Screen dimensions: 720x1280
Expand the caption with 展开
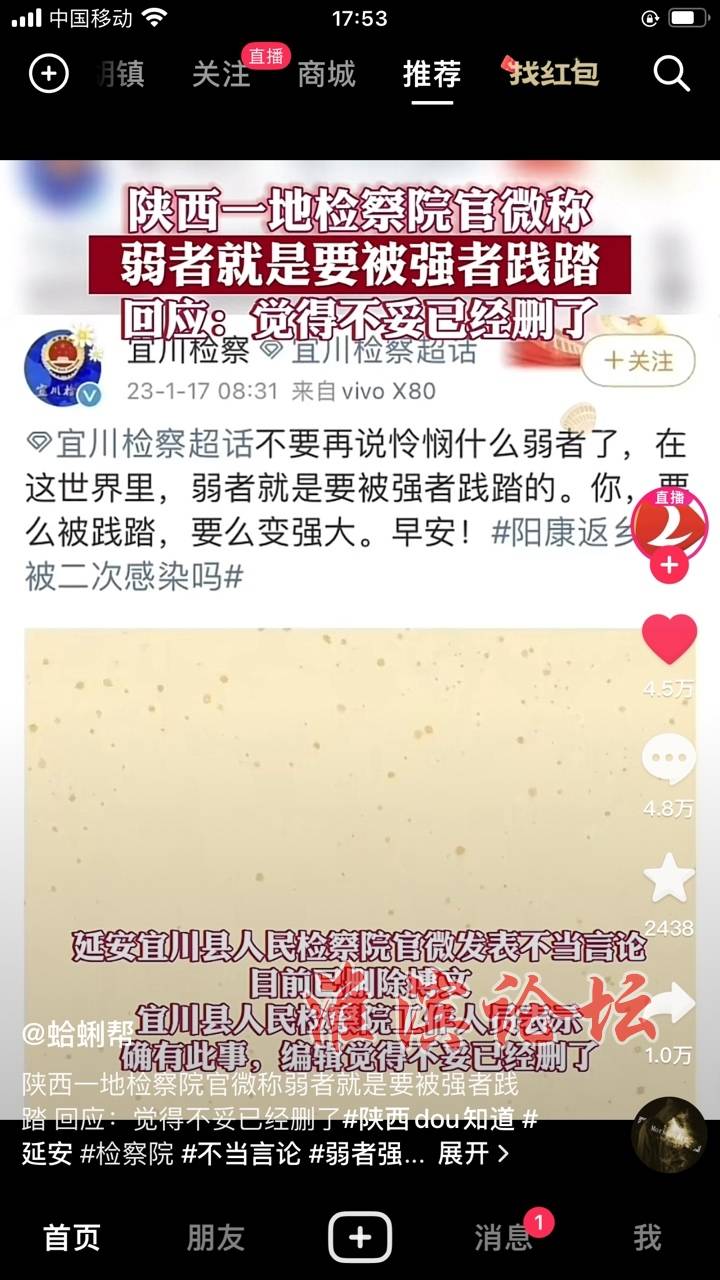coord(473,1153)
